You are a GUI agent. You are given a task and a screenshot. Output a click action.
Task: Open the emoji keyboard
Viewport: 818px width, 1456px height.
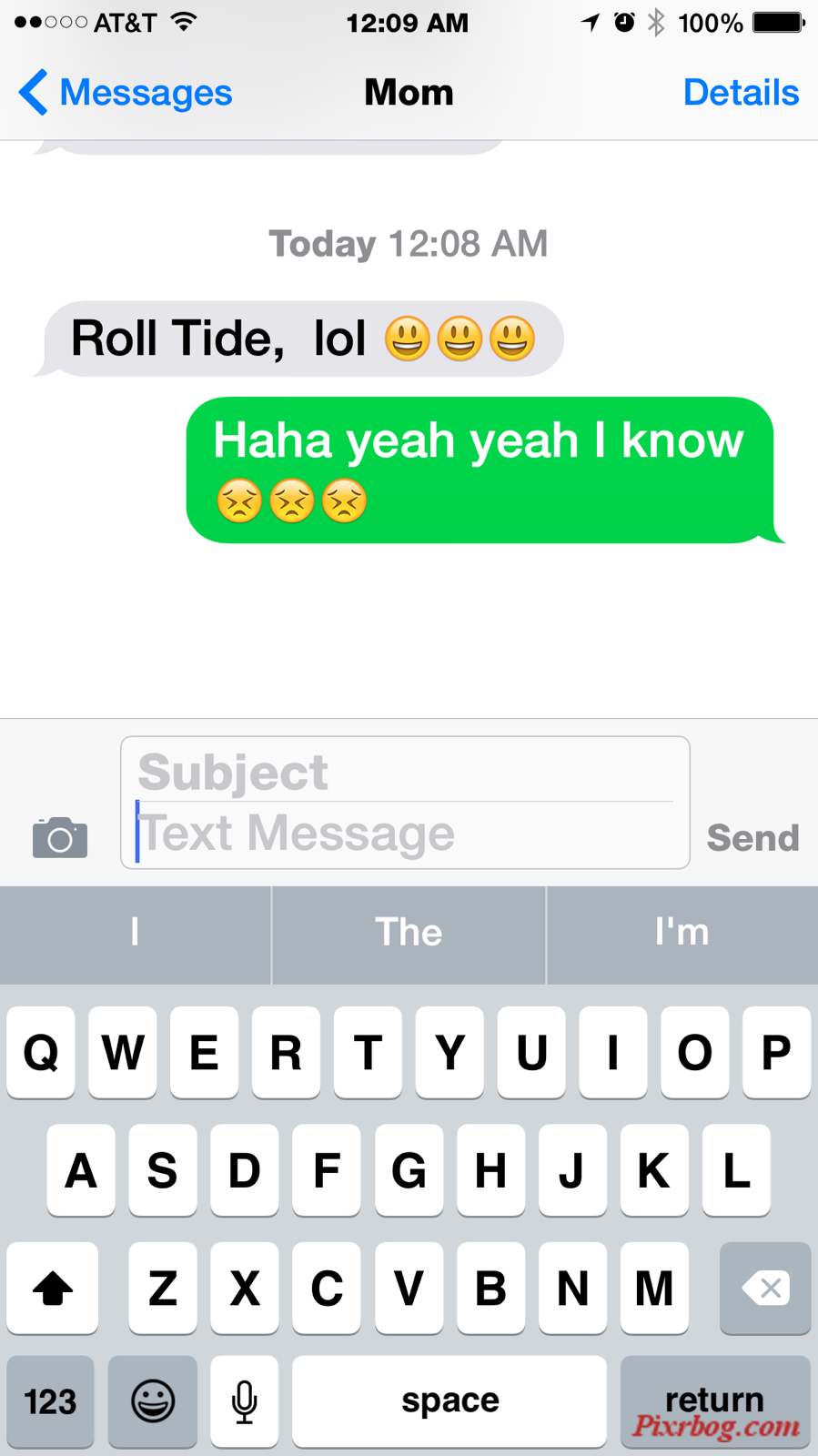coord(153,1401)
